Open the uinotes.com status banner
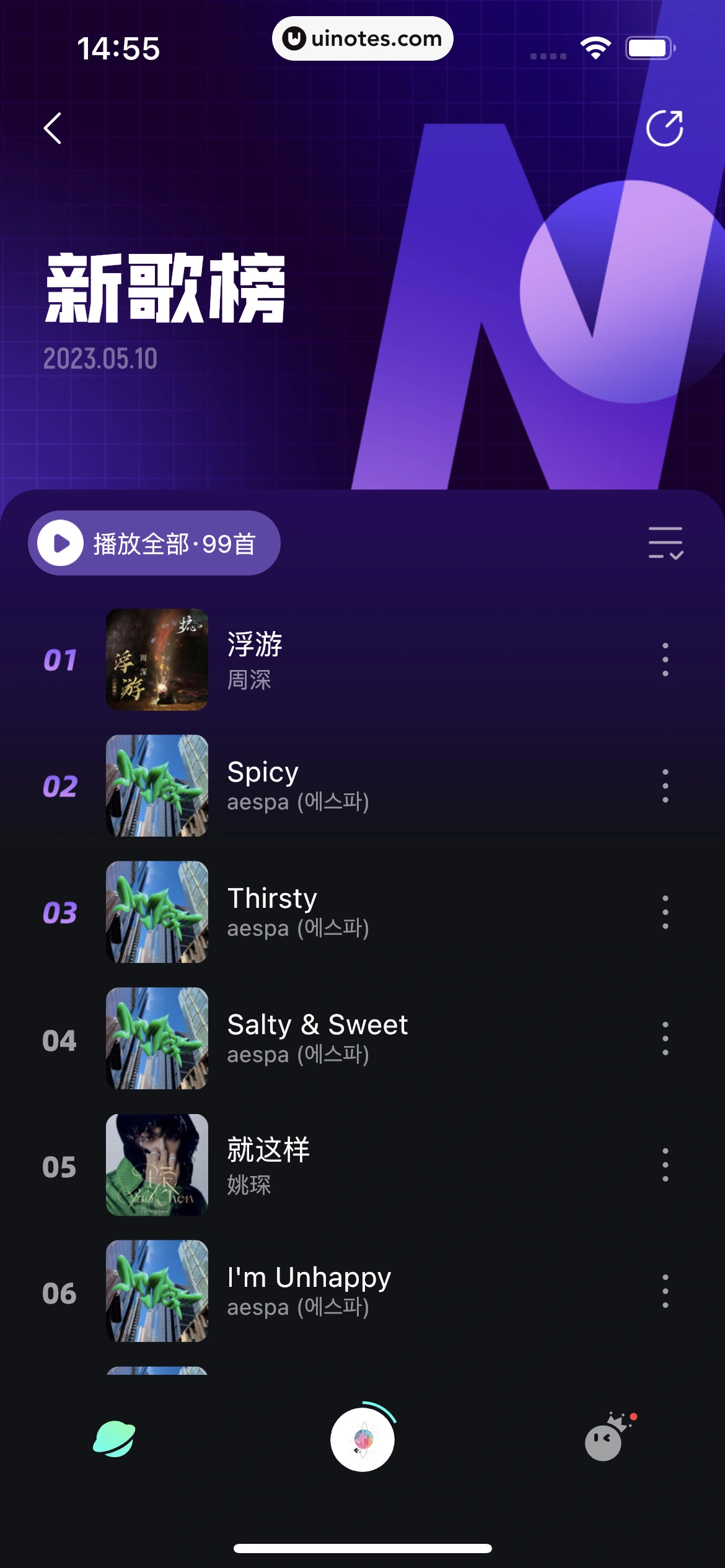Viewport: 725px width, 1568px height. point(362,38)
